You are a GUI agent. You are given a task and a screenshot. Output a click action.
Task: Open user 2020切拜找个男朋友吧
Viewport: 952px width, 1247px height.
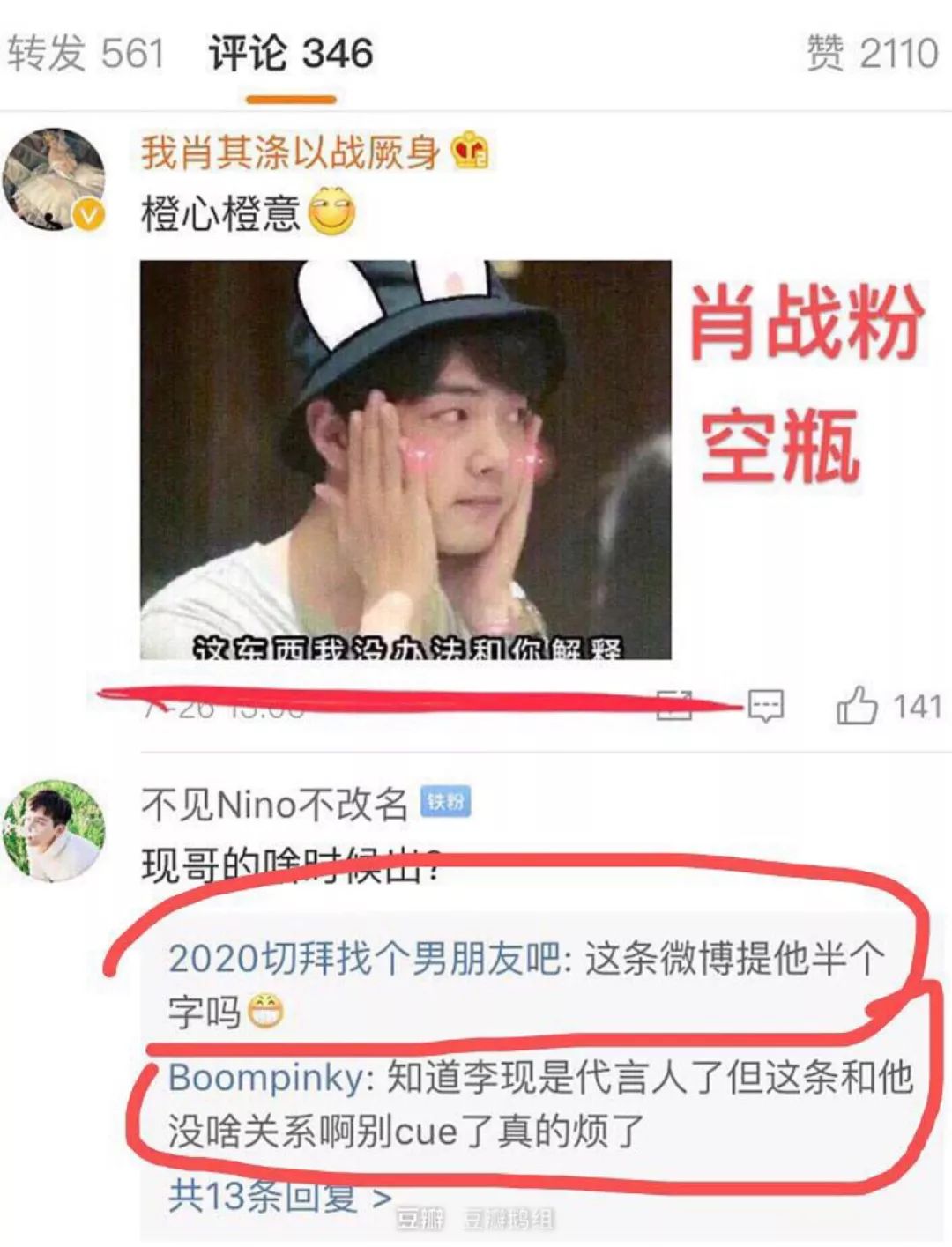(364, 959)
